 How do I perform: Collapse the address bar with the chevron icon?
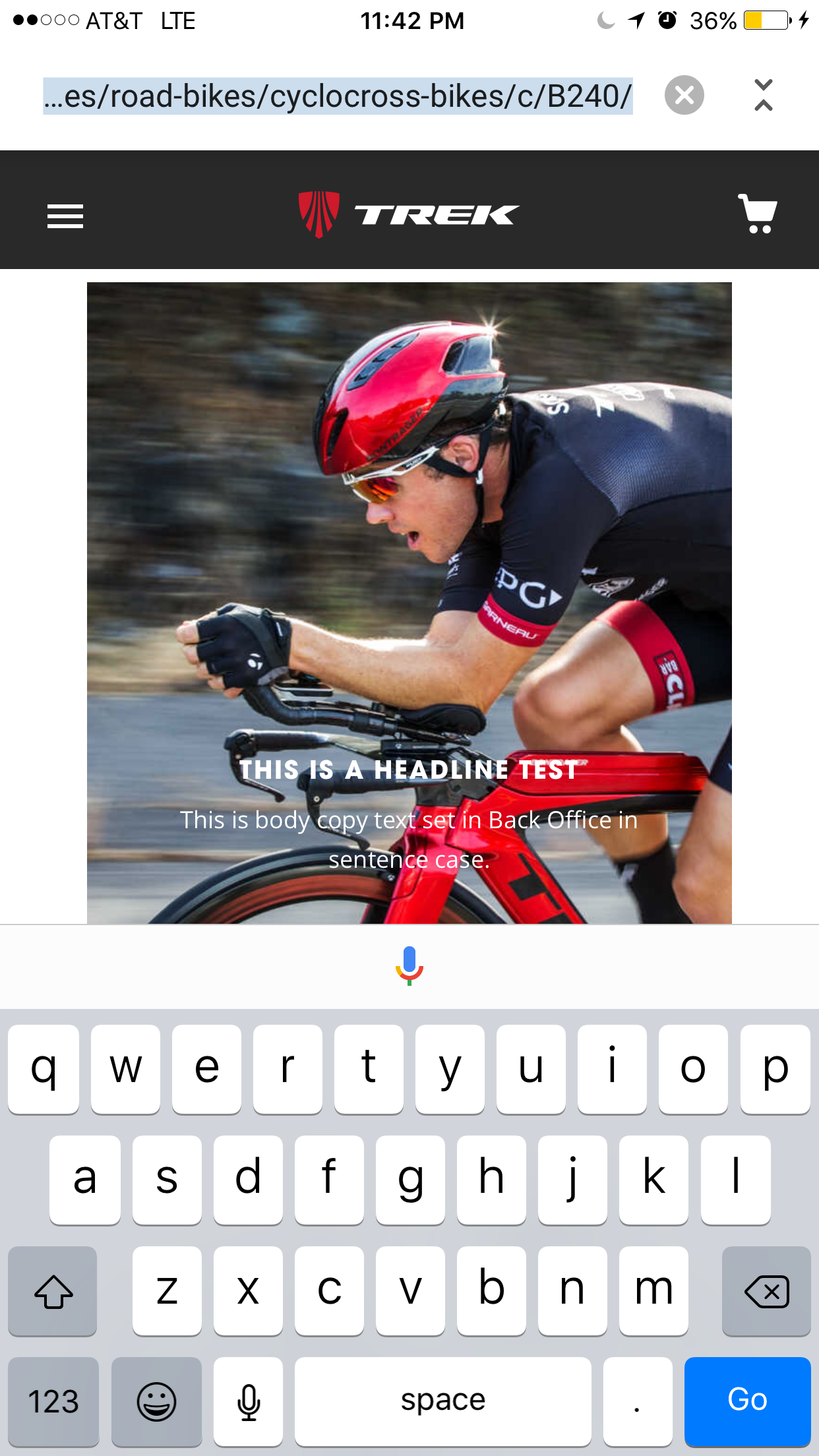pos(763,96)
